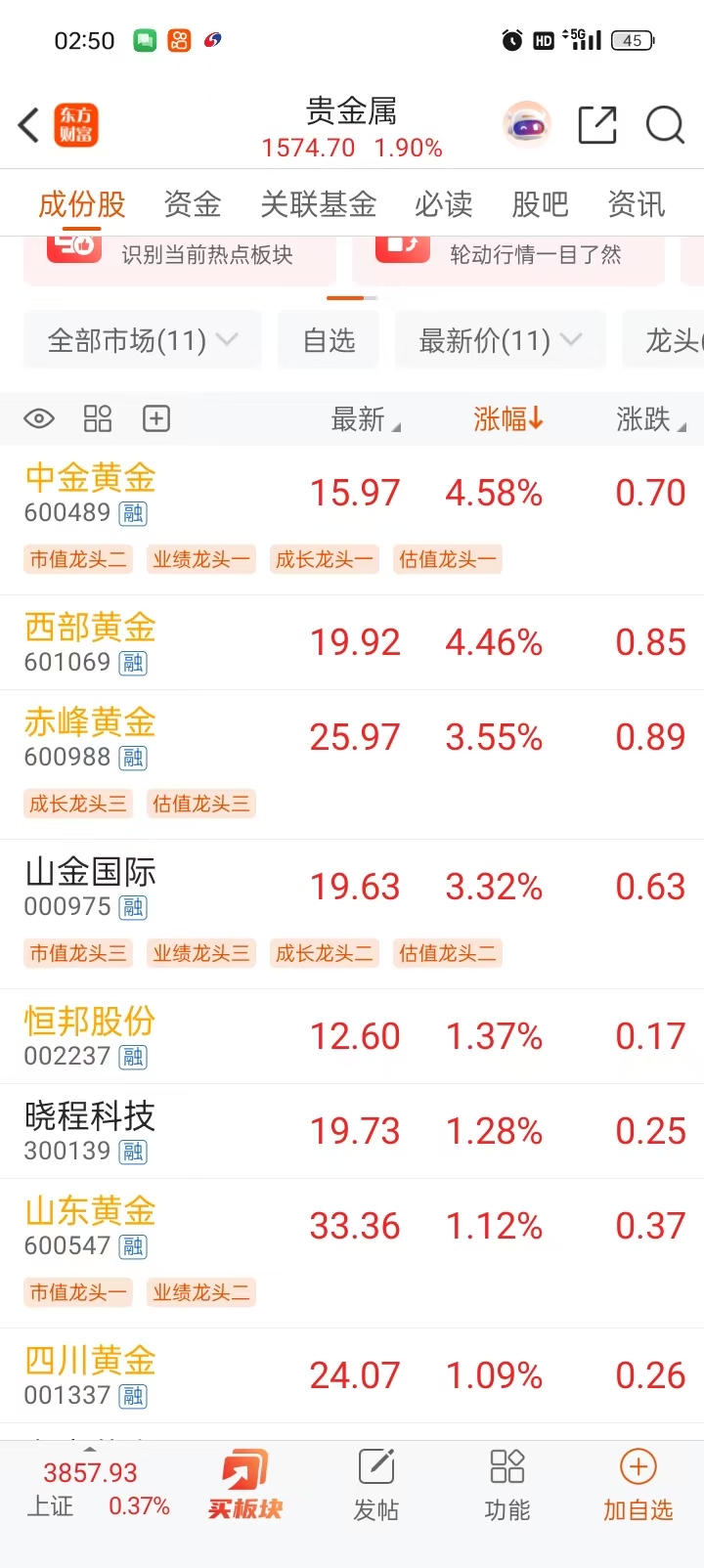This screenshot has height=1568, width=704.
Task: Expand the 最新价(11) dropdown
Action: pos(500,340)
